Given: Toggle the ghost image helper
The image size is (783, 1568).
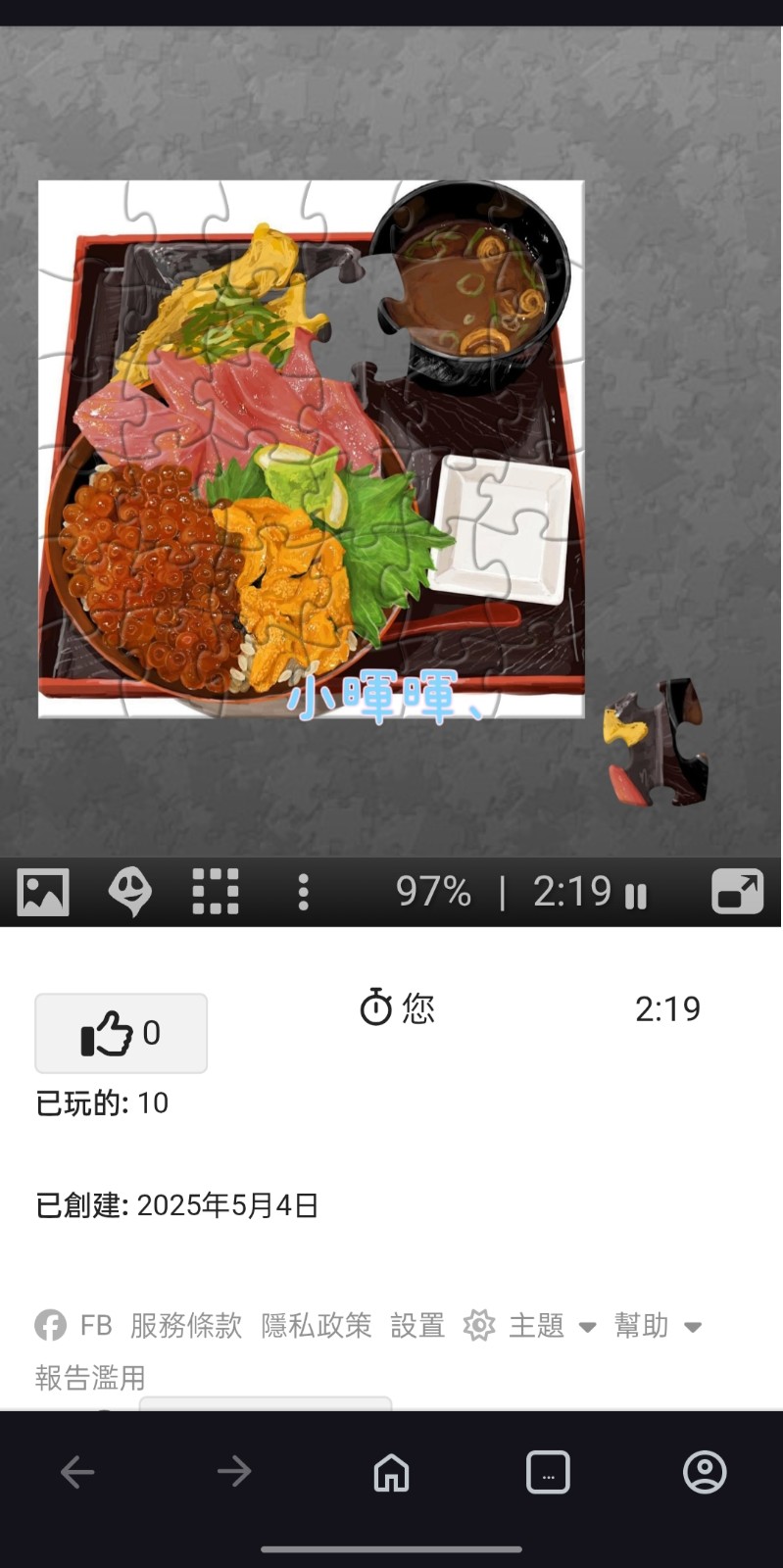Looking at the screenshot, I should click(x=129, y=892).
